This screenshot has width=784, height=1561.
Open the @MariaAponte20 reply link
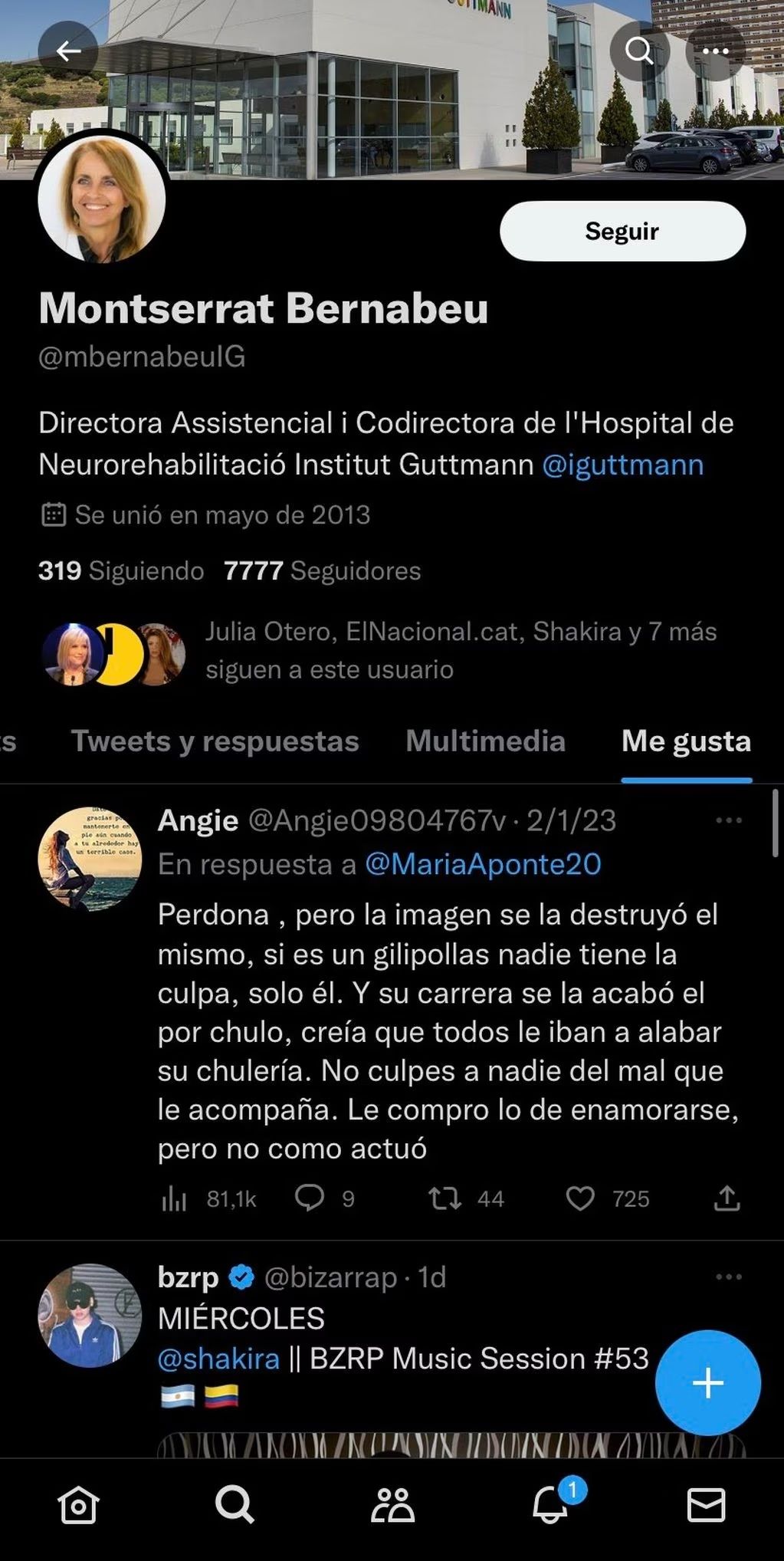pos(483,864)
